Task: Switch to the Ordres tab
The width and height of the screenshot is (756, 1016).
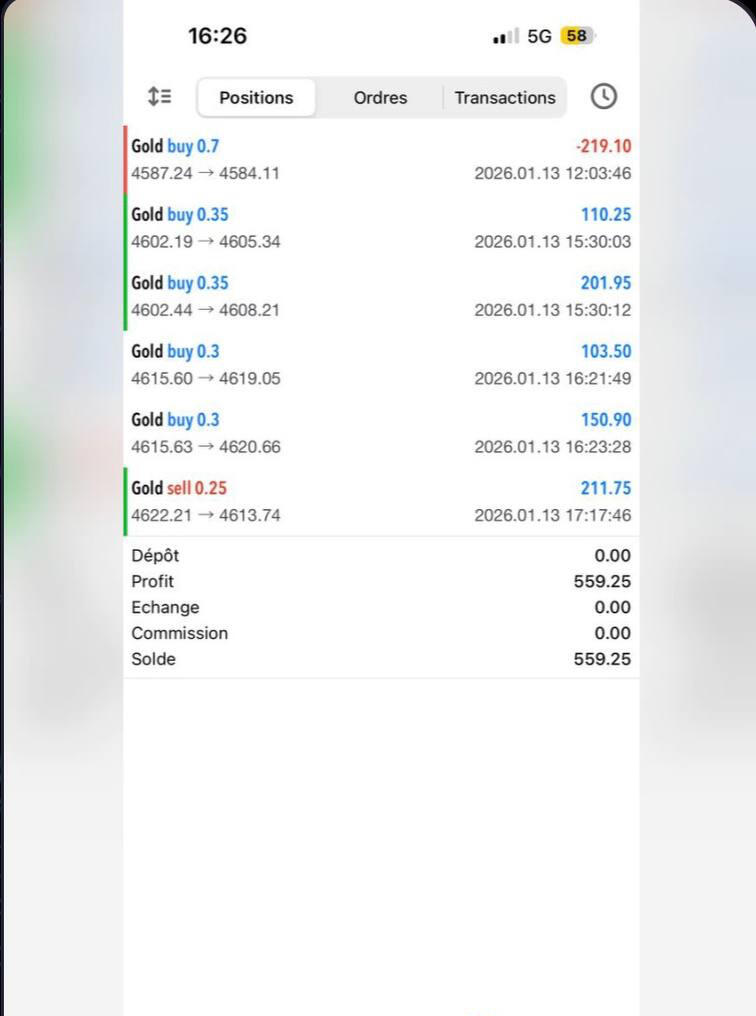Action: [x=380, y=97]
